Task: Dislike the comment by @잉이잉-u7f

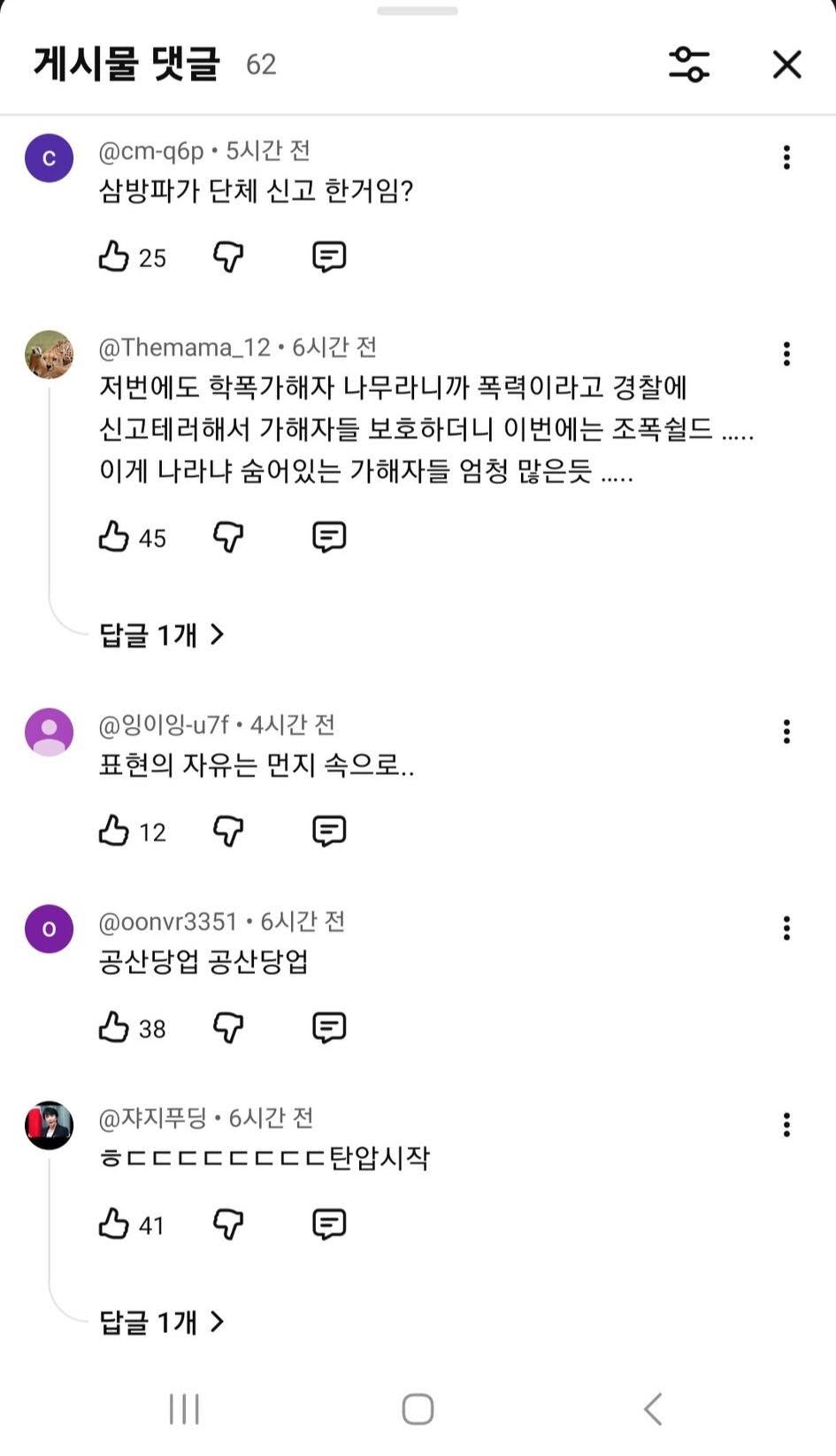Action: point(228,831)
